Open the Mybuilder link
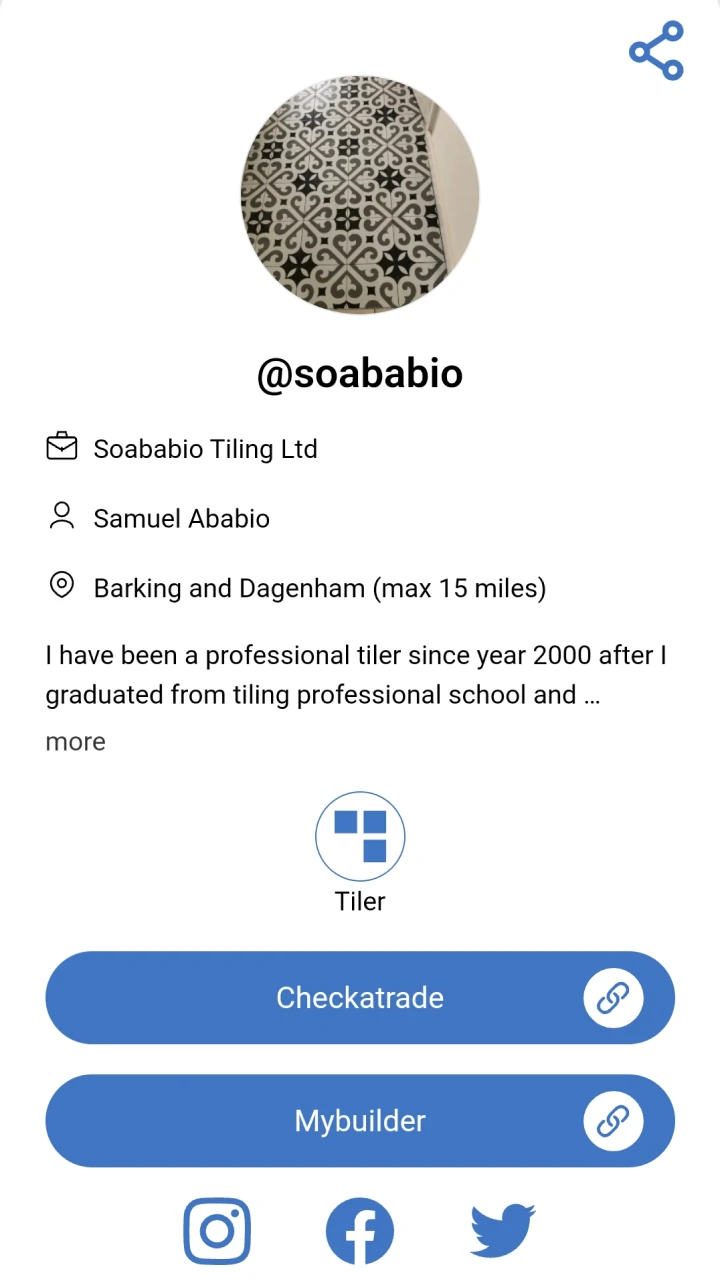 (360, 1121)
